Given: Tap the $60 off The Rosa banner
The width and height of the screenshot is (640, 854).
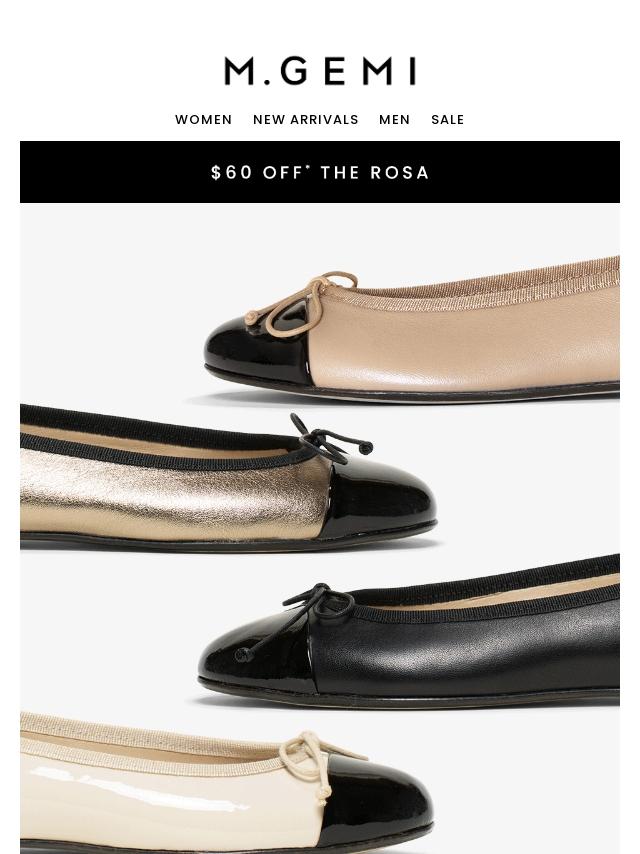Looking at the screenshot, I should pyautogui.click(x=320, y=172).
